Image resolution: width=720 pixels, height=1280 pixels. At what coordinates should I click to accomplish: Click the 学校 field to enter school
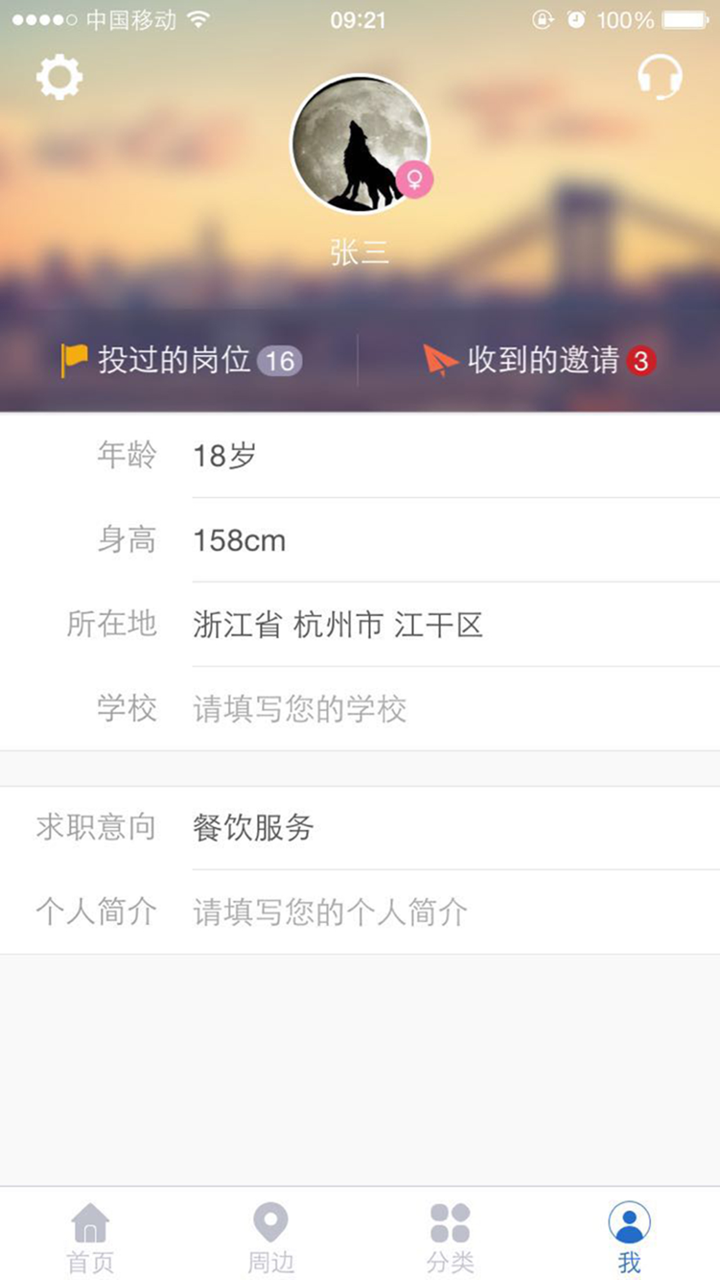pyautogui.click(x=360, y=709)
